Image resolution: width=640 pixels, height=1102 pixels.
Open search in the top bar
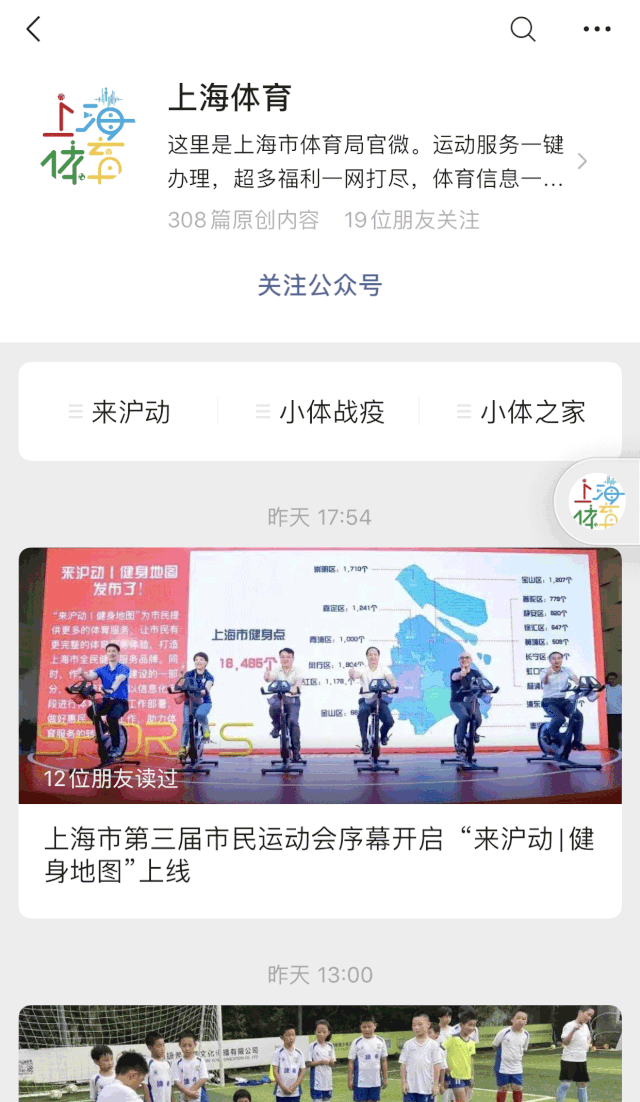pyautogui.click(x=523, y=29)
